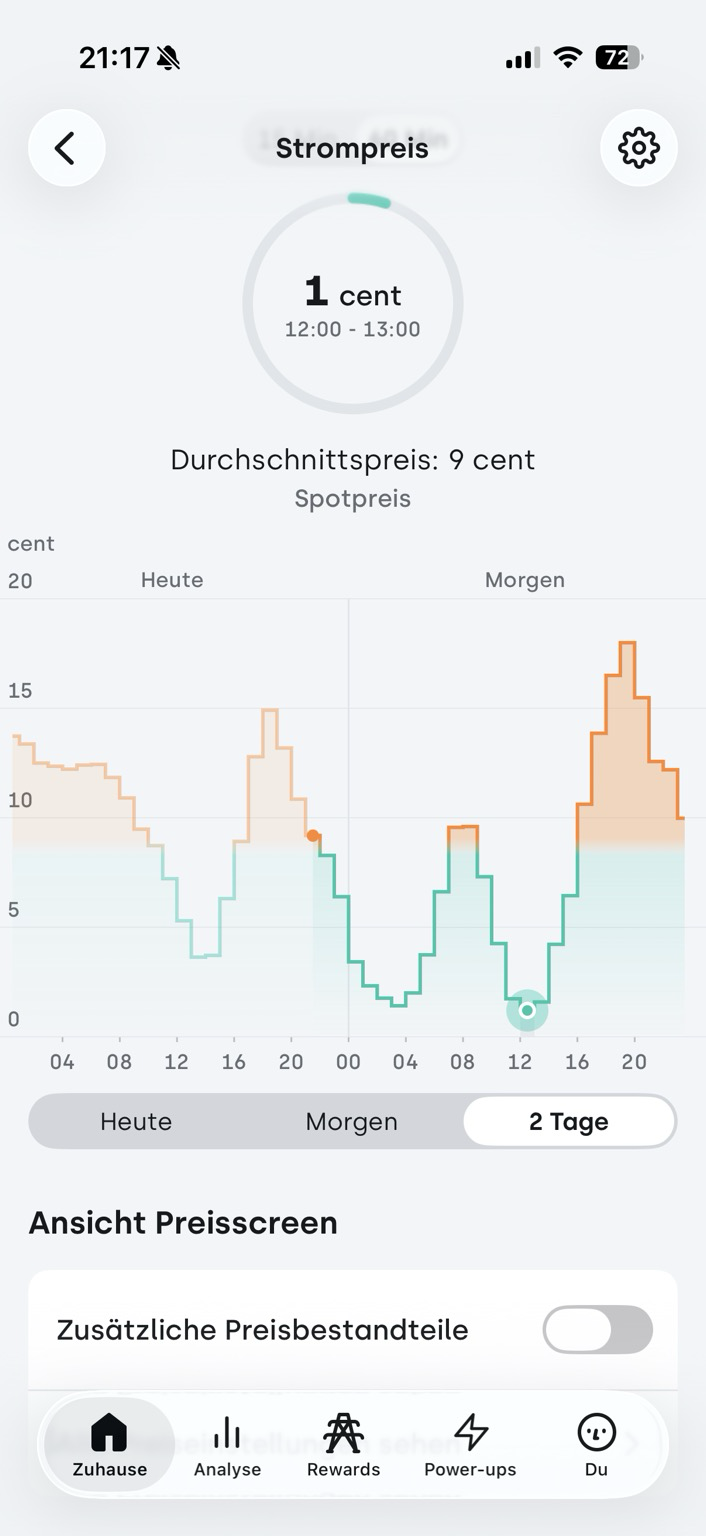The image size is (706, 1536).
Task: Open the Du profile tab
Action: tap(596, 1445)
